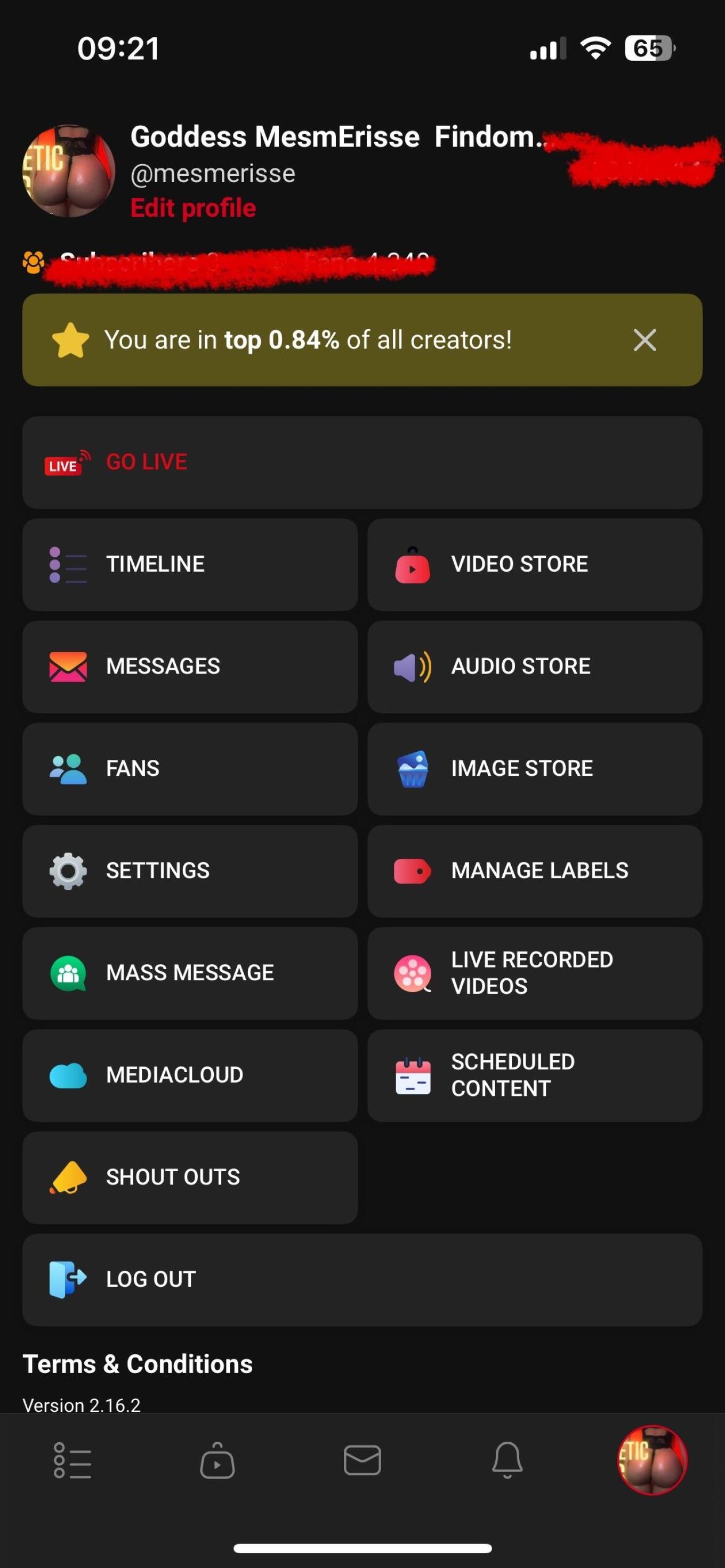The width and height of the screenshot is (725, 1568).
Task: View LIVE RECORDED VIDEOS
Action: click(x=535, y=974)
